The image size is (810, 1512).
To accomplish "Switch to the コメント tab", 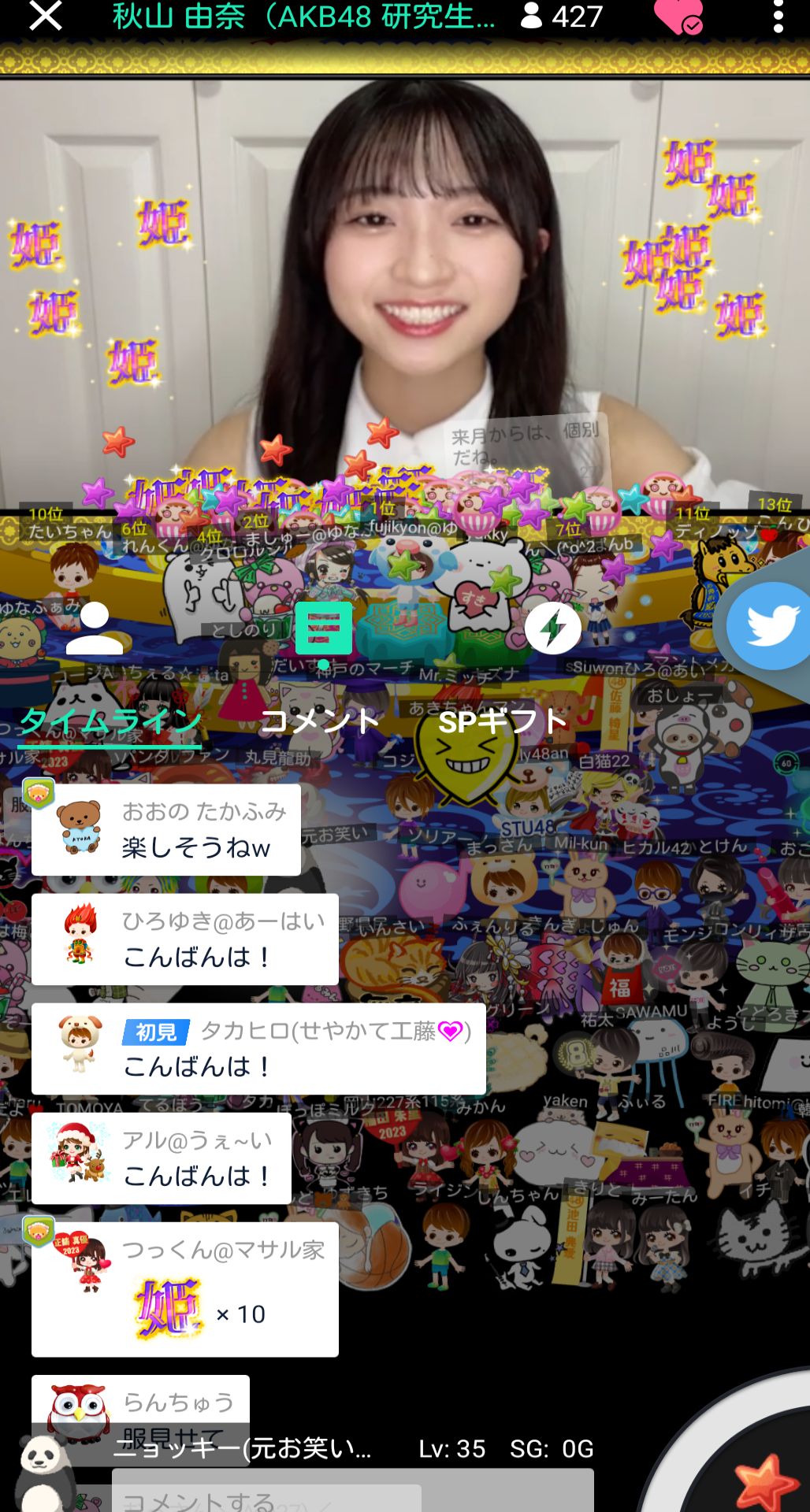I will click(x=320, y=721).
